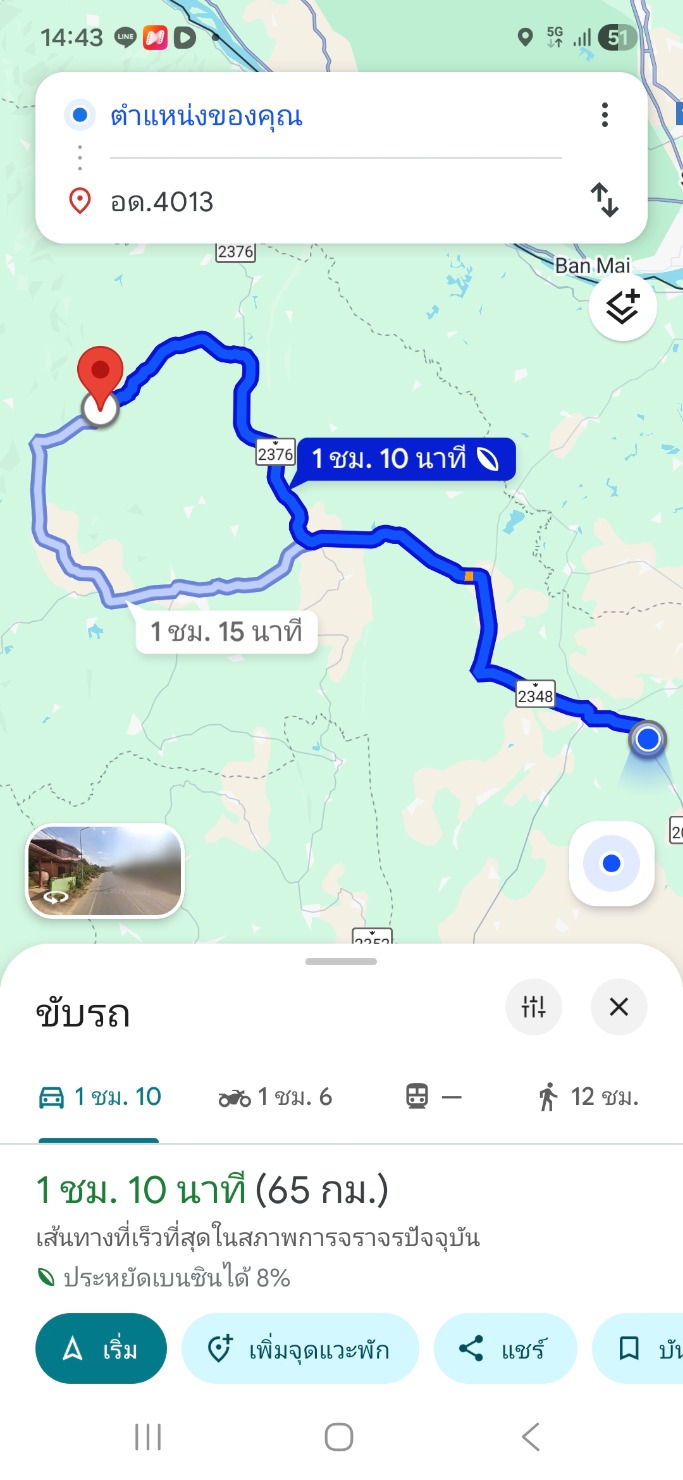
Task: Recenter map on my location
Action: pyautogui.click(x=611, y=863)
